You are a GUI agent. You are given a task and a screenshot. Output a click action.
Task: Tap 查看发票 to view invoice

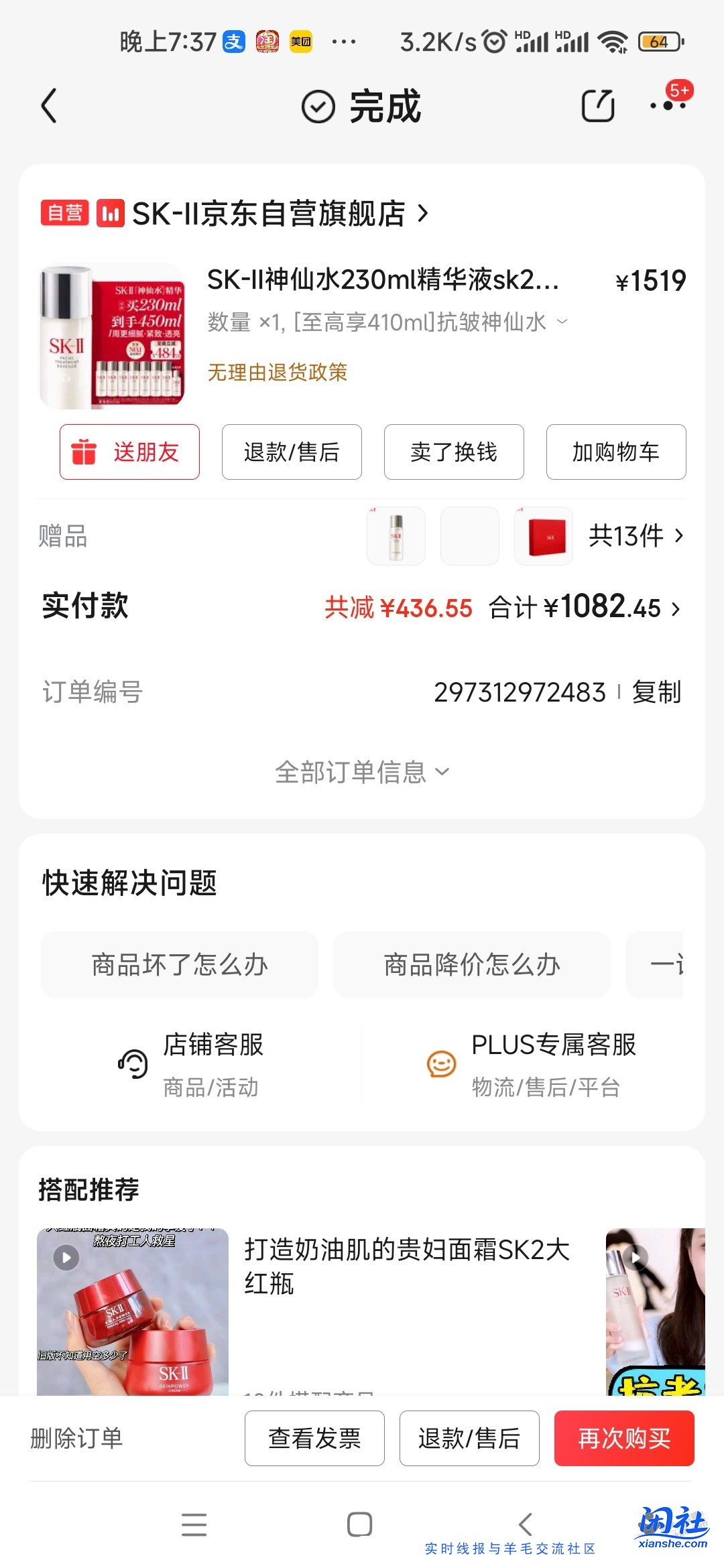pyautogui.click(x=314, y=1438)
